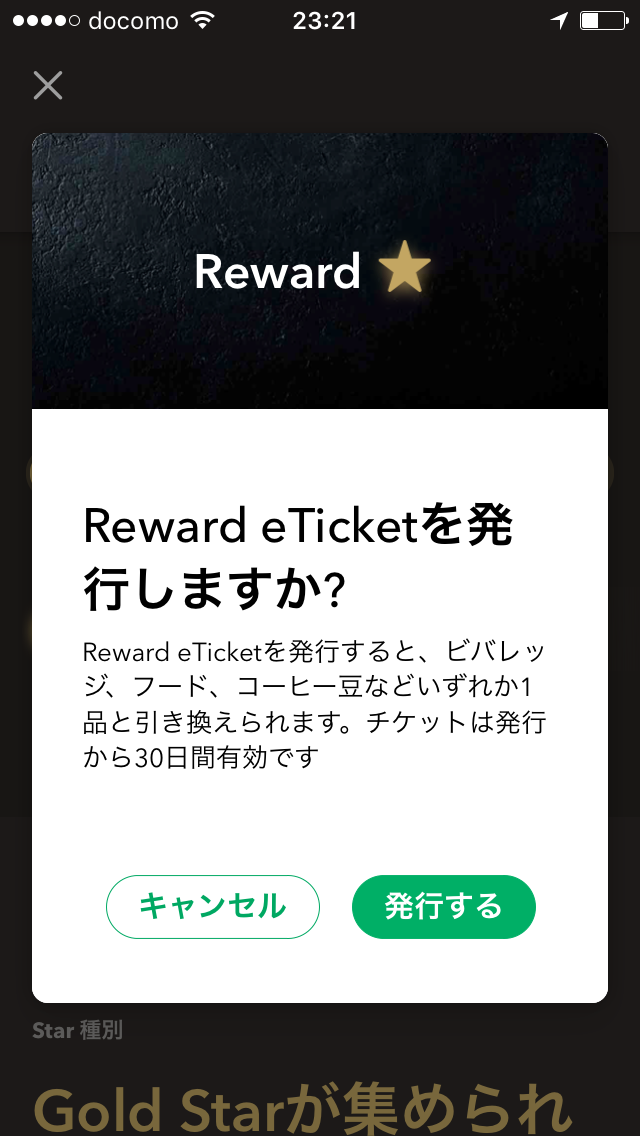Close the screen with the X icon

point(48,85)
